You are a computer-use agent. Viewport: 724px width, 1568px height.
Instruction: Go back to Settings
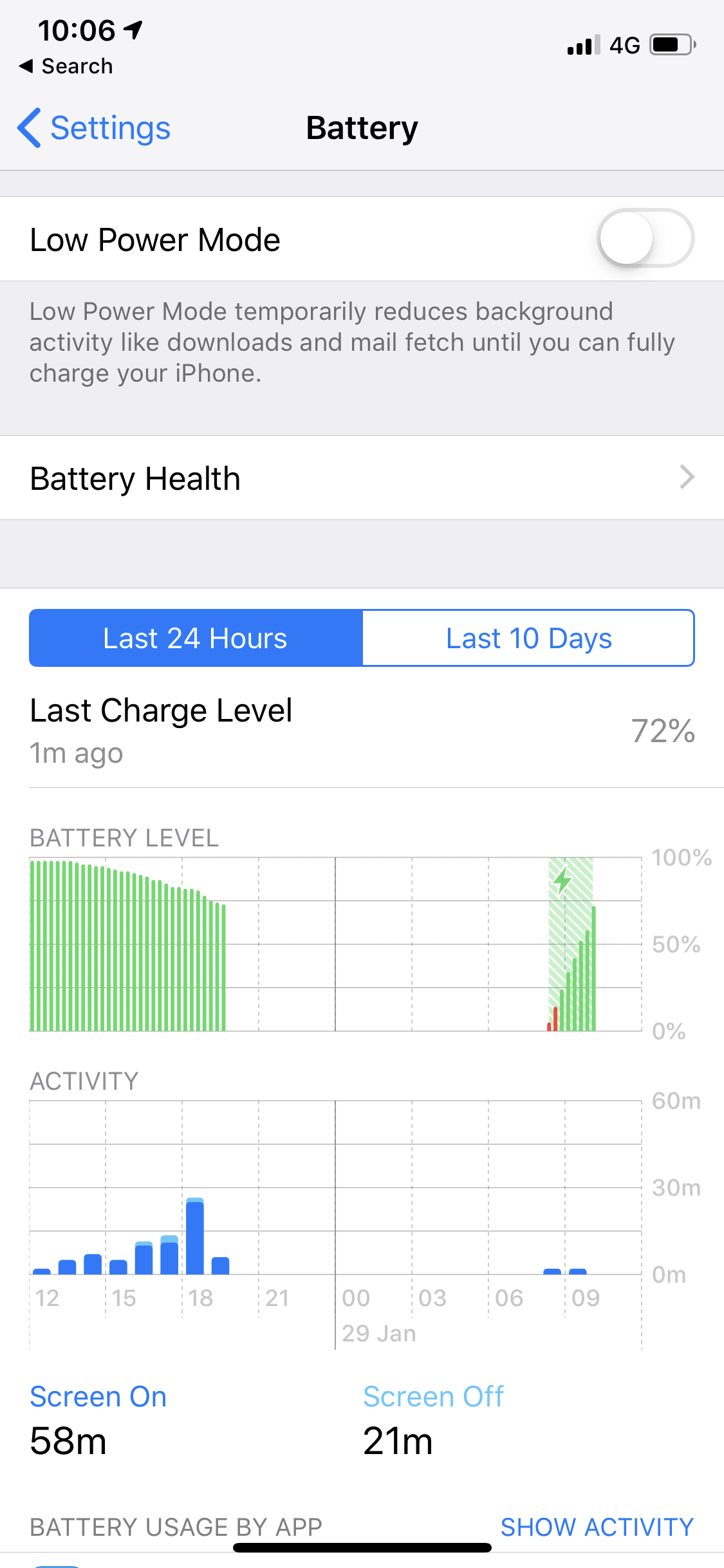coord(94,127)
